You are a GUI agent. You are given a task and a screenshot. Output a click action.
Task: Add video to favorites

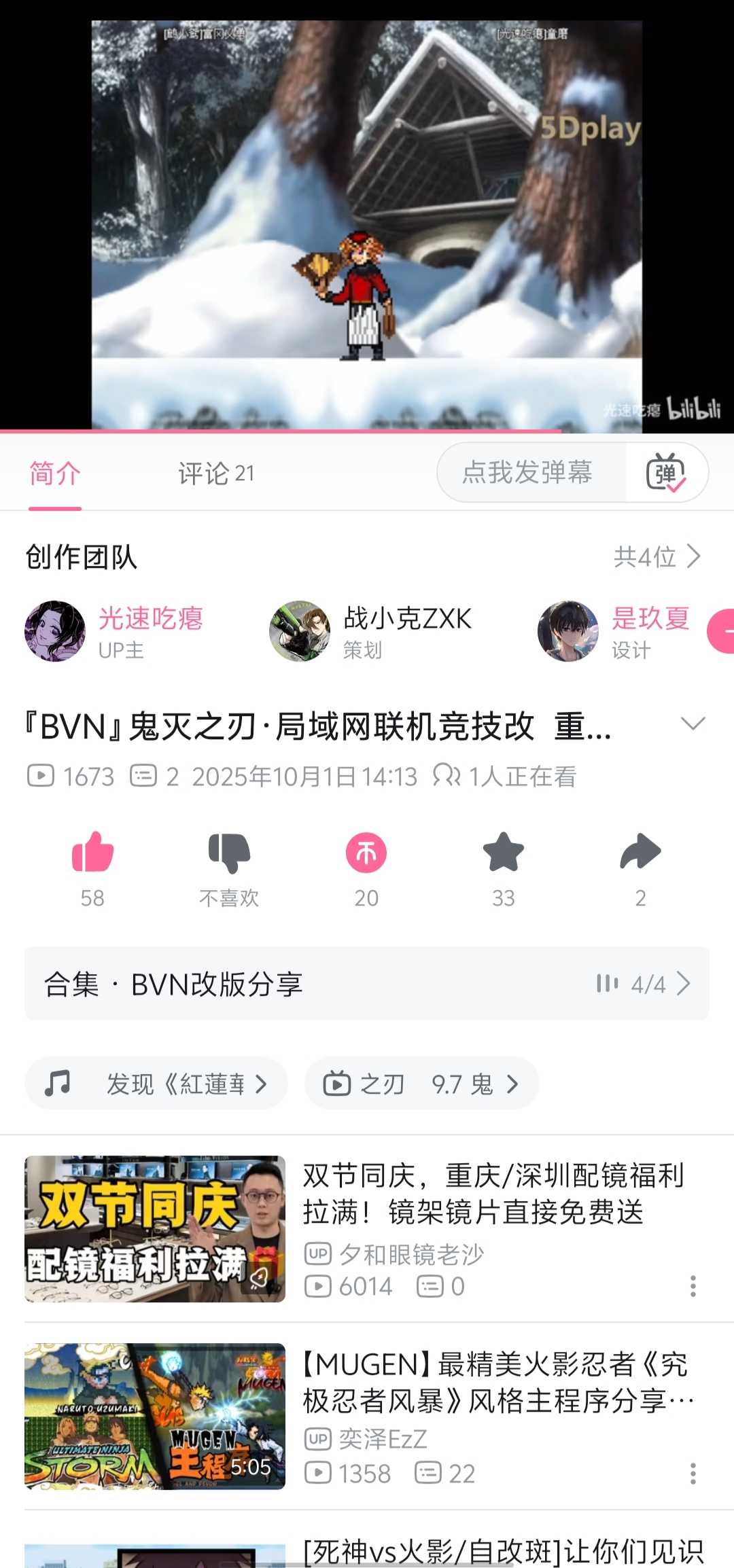click(503, 853)
